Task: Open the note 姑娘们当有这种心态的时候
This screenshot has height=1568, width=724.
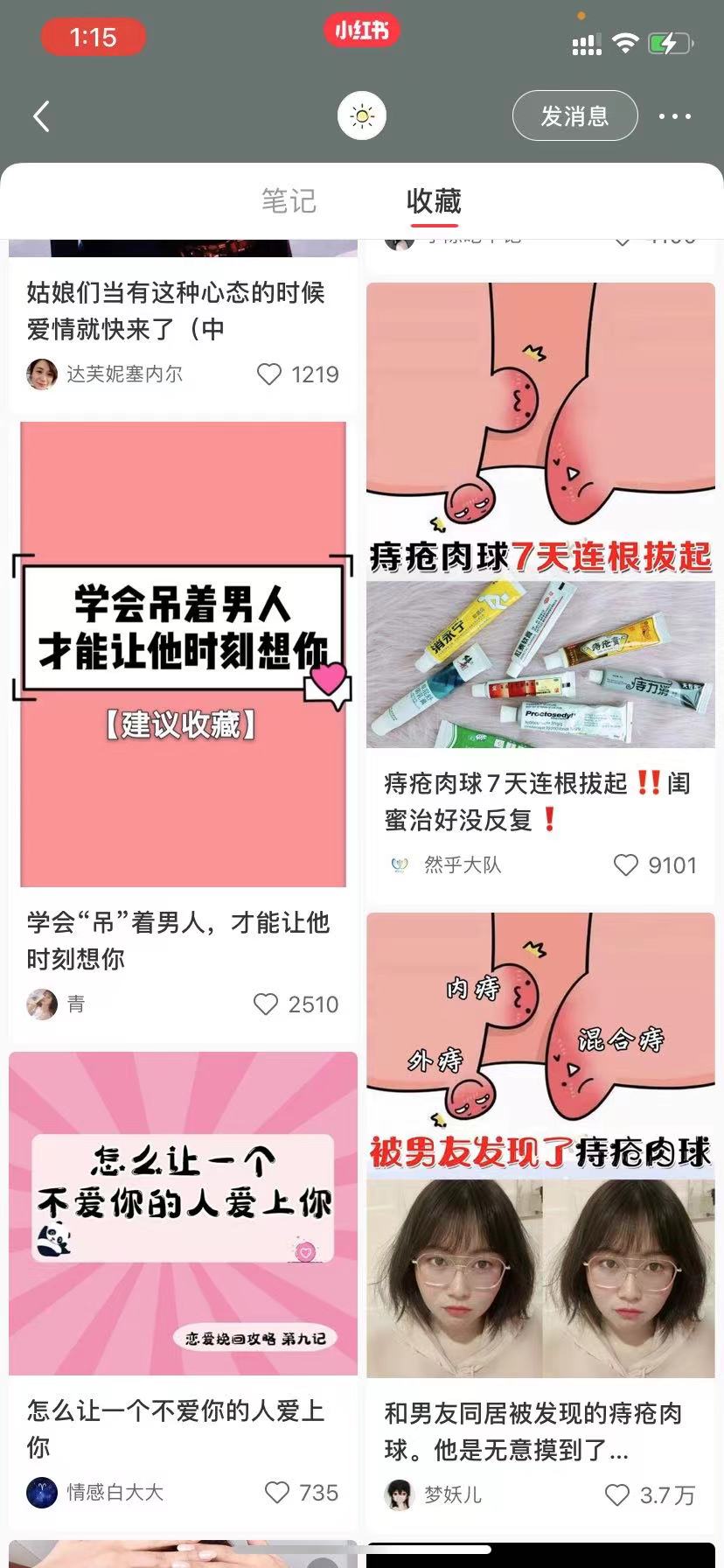Action: point(176,311)
